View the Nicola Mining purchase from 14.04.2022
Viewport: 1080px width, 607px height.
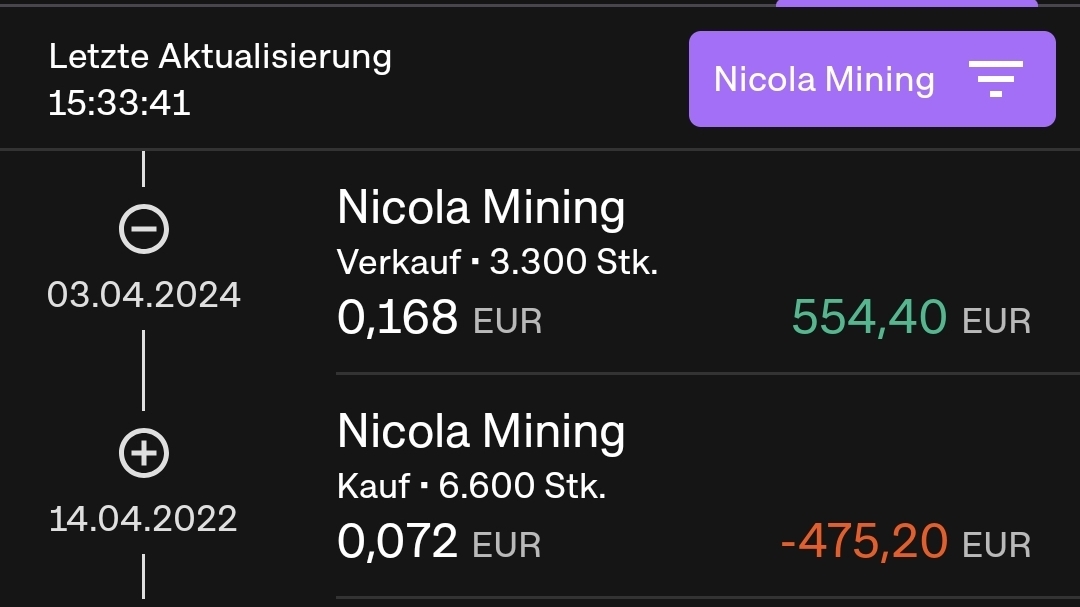coord(683,487)
